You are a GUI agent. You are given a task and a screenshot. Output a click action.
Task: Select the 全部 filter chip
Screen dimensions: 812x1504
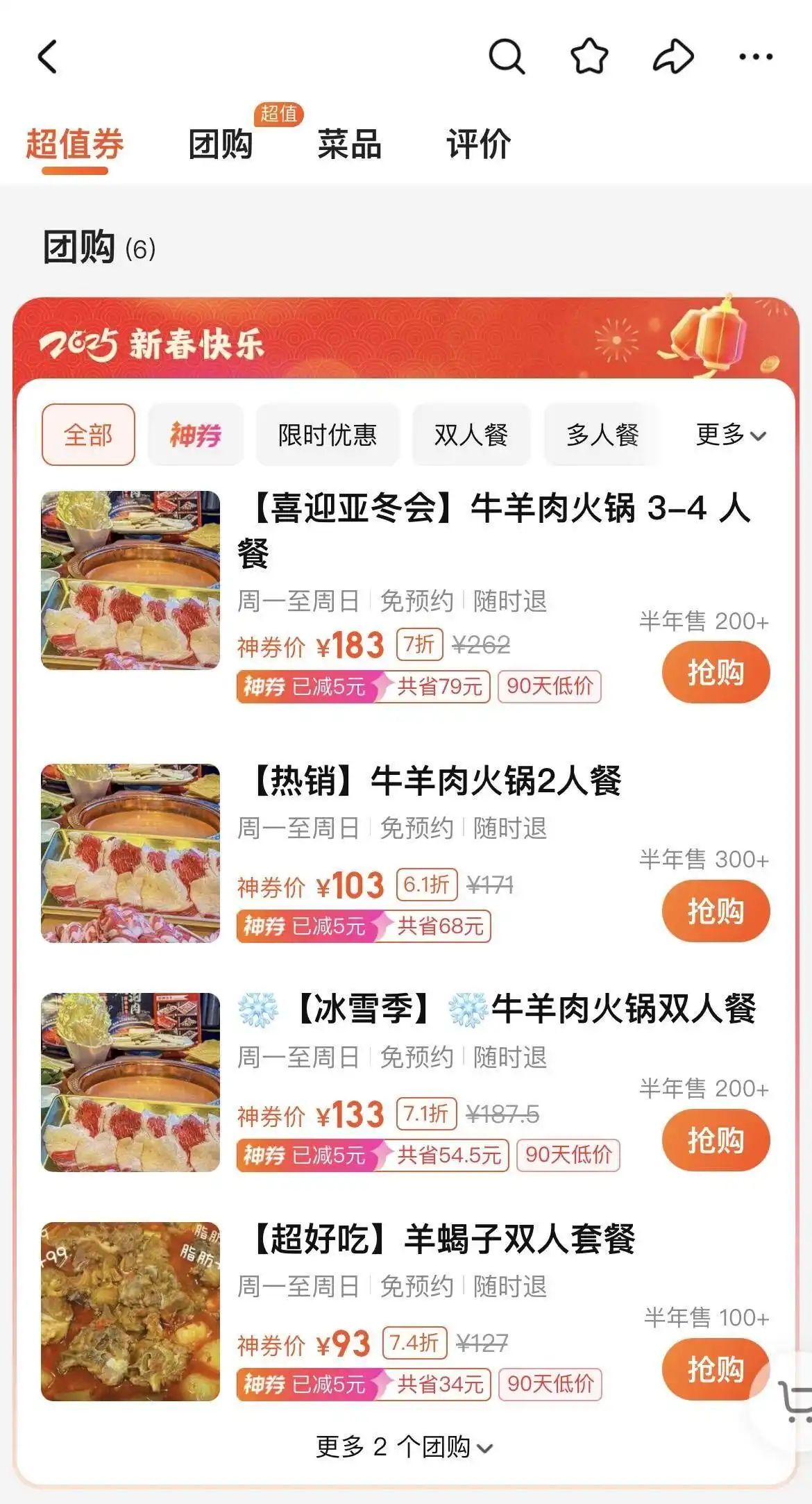87,434
